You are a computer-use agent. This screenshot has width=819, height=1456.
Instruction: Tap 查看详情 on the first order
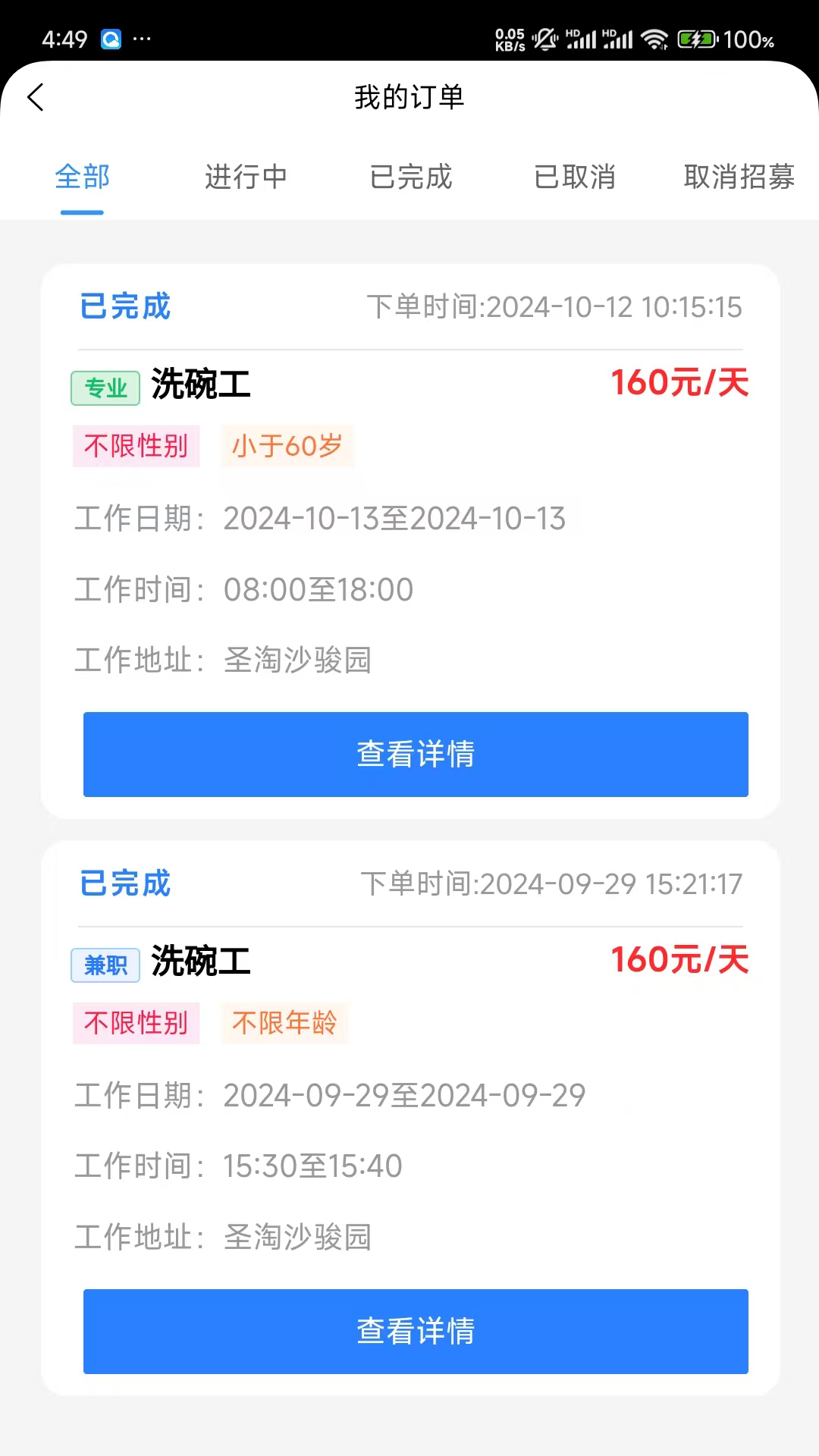[416, 754]
